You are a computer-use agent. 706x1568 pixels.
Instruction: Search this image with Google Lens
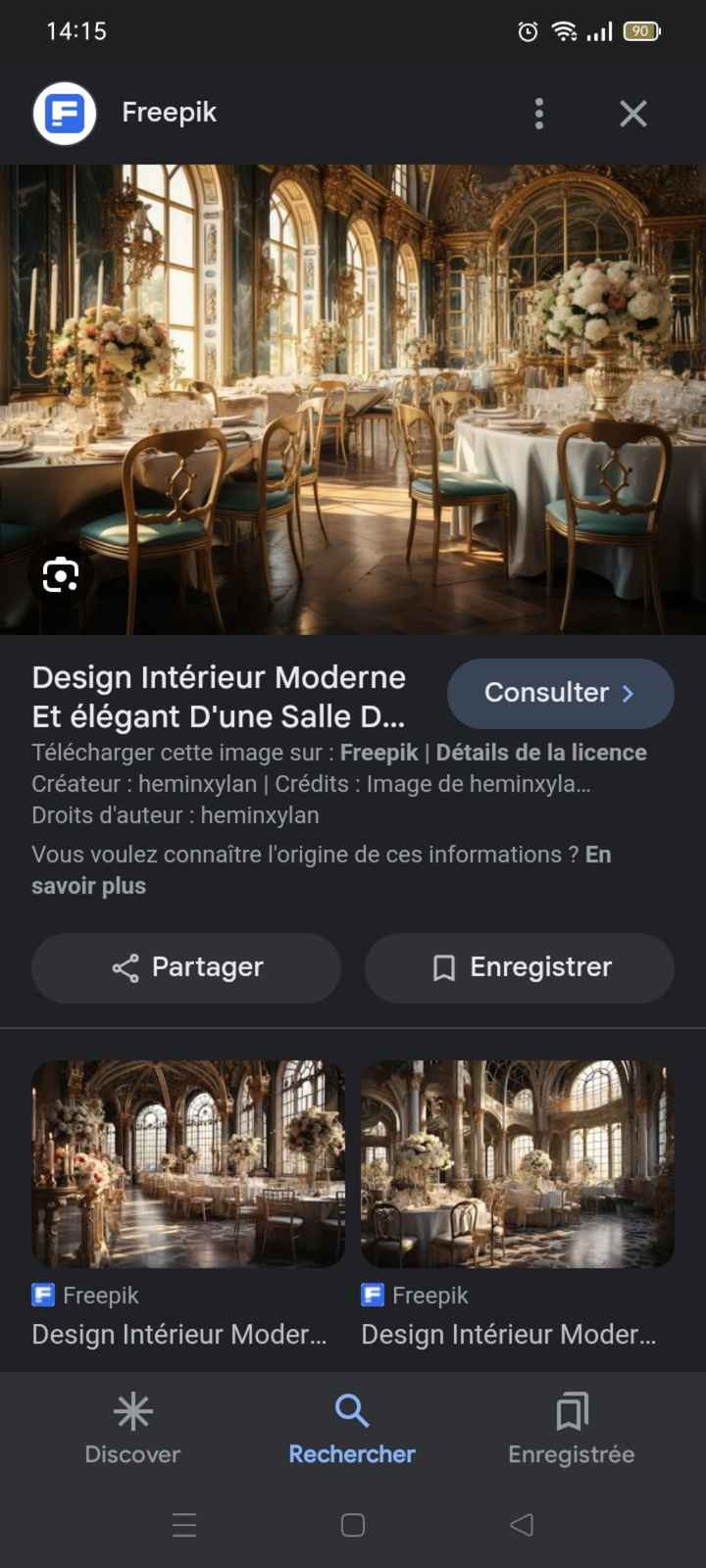61,574
